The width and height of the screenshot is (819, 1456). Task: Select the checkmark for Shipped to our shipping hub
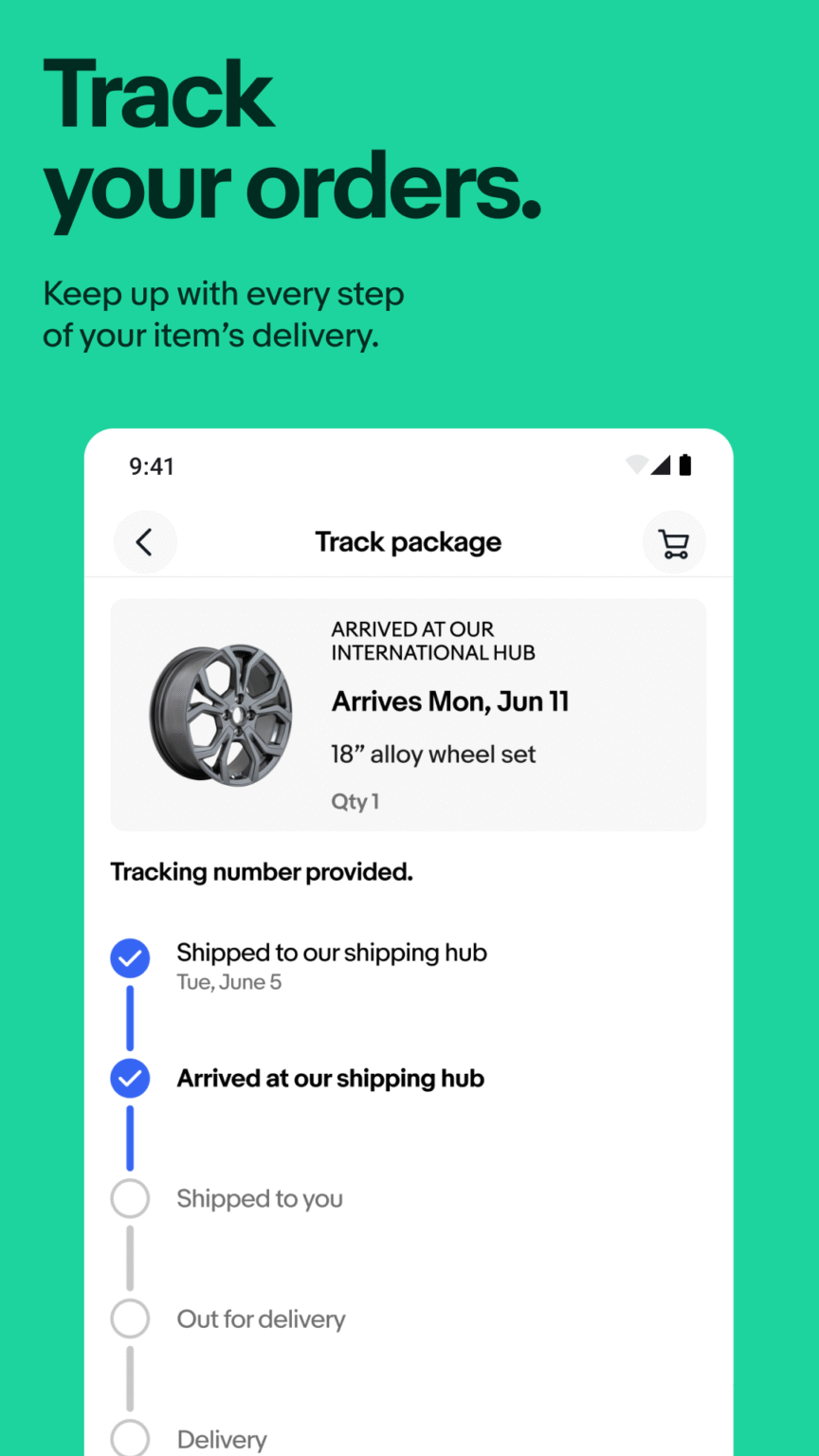pos(130,958)
